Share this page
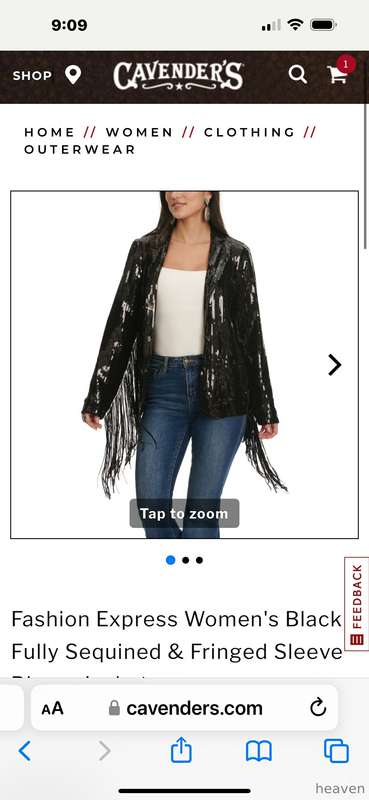The width and height of the screenshot is (369, 800). coord(181,751)
